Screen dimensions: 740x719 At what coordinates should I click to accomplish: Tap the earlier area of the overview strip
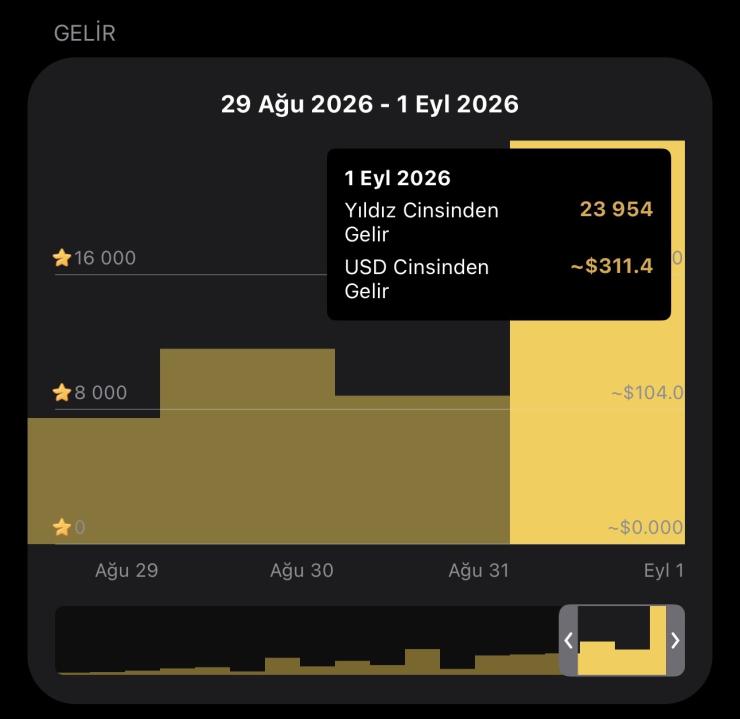(x=307, y=640)
